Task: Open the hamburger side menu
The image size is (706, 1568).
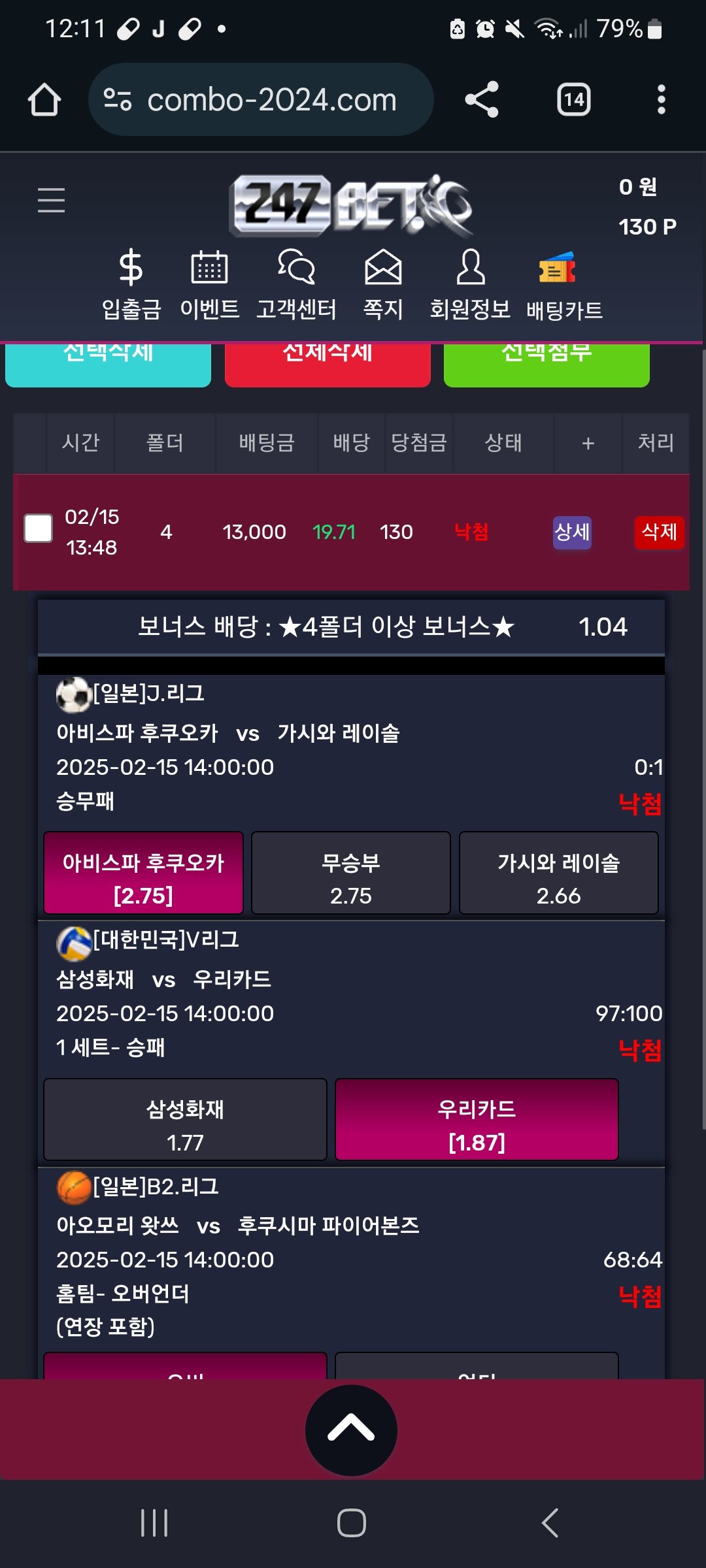Action: click(x=51, y=200)
